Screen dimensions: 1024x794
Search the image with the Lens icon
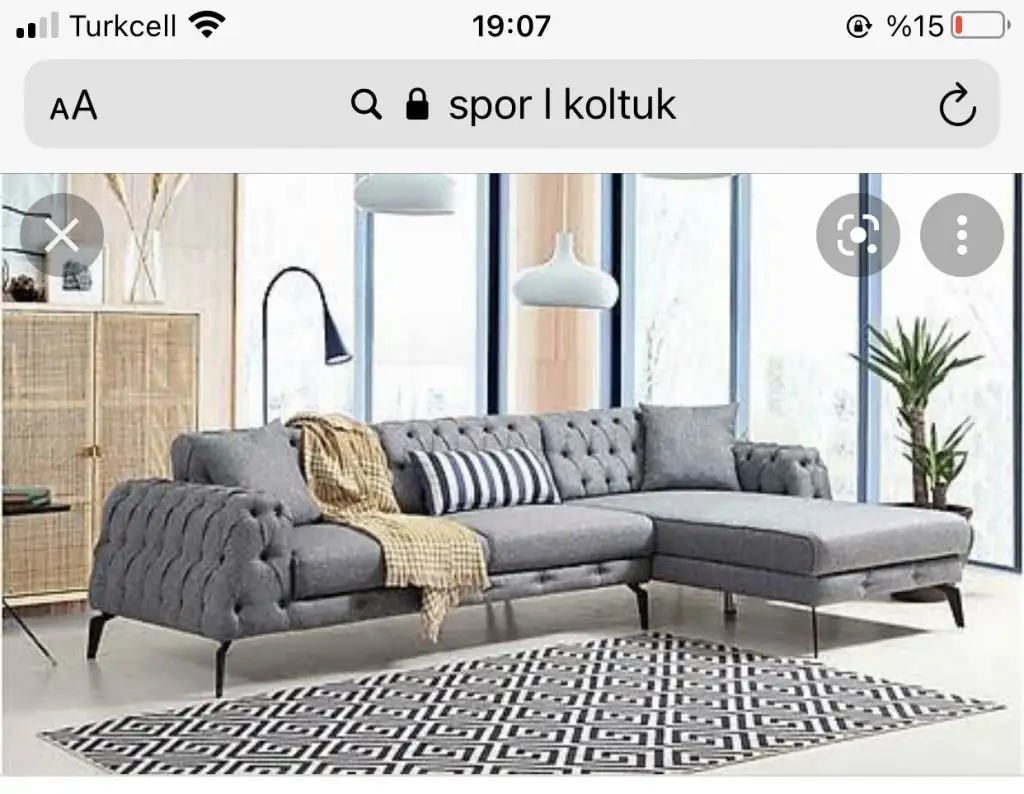click(x=857, y=236)
